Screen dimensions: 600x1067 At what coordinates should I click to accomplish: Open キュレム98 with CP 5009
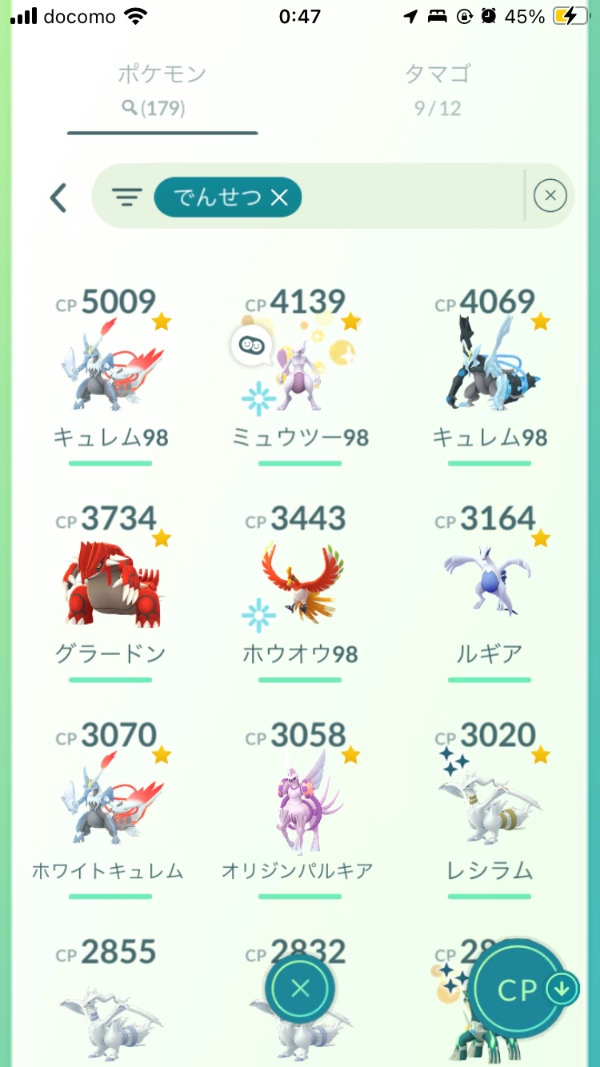point(111,375)
